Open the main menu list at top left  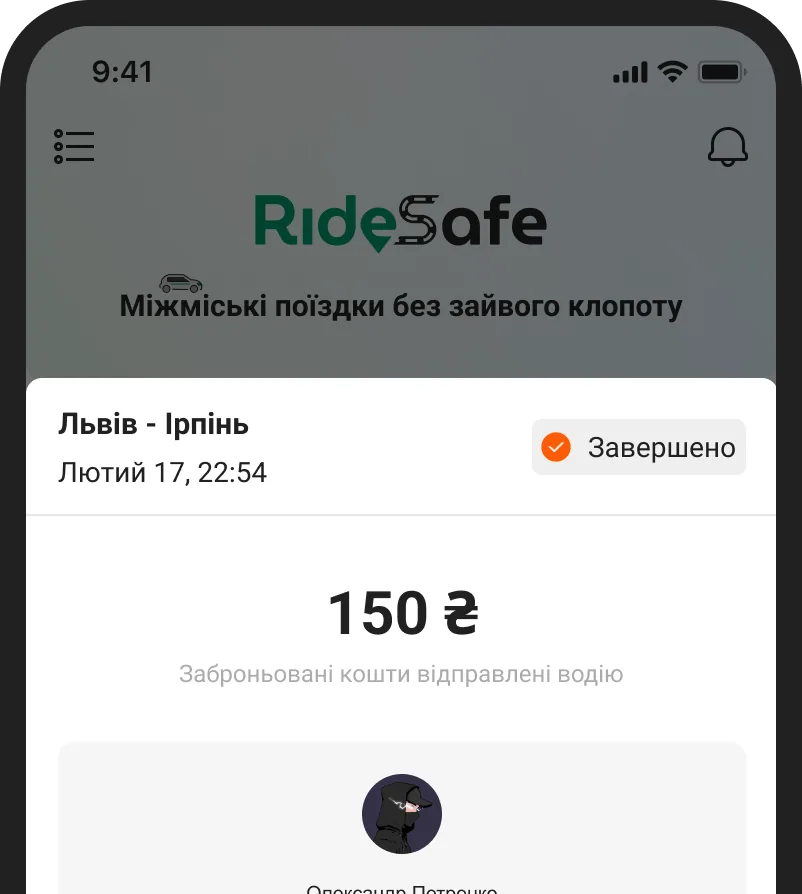[x=74, y=146]
